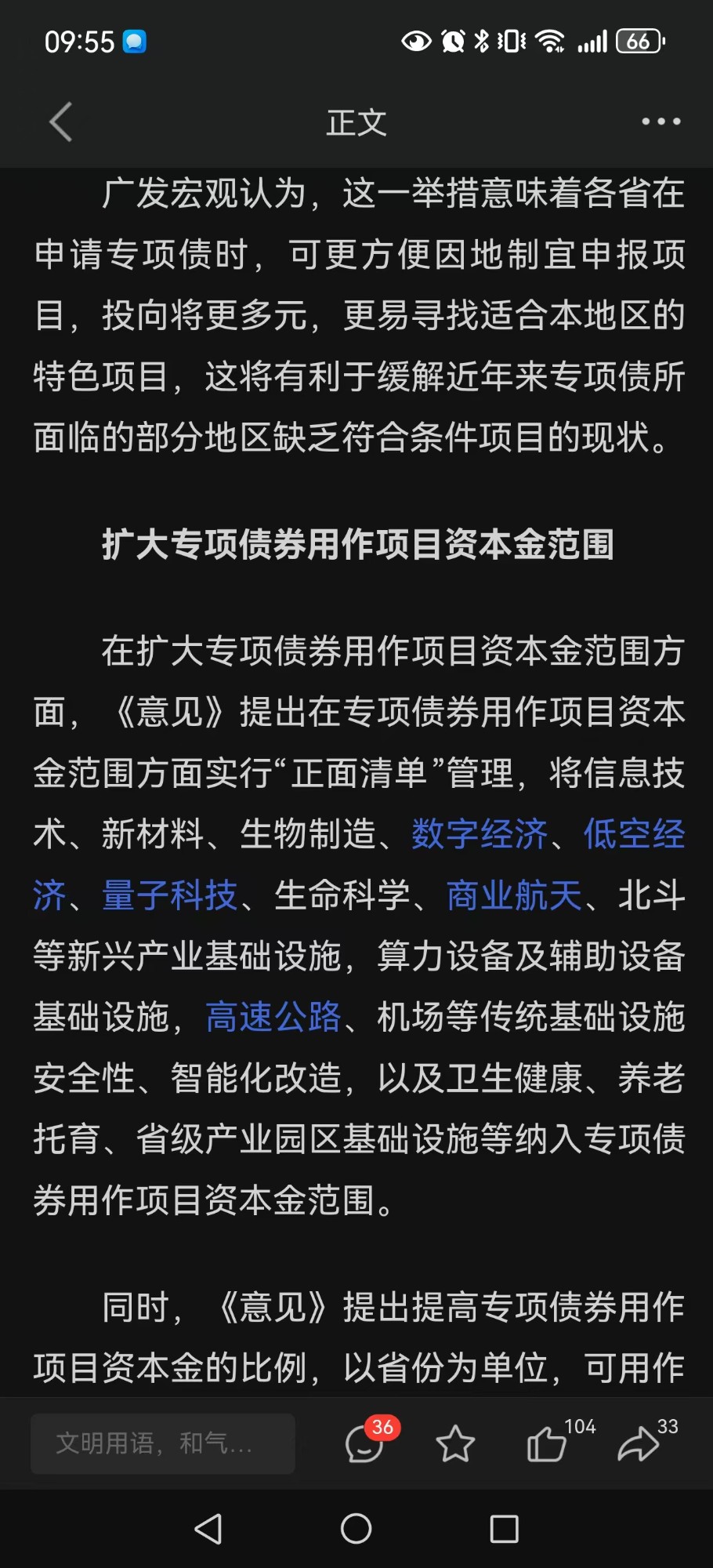Tap the 商业航天 link
The height and width of the screenshot is (1568, 713).
pyautogui.click(x=513, y=895)
